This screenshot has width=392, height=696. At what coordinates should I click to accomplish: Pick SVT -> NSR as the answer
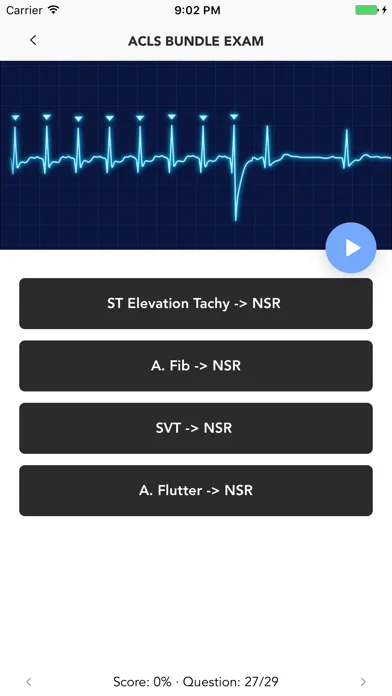(196, 428)
